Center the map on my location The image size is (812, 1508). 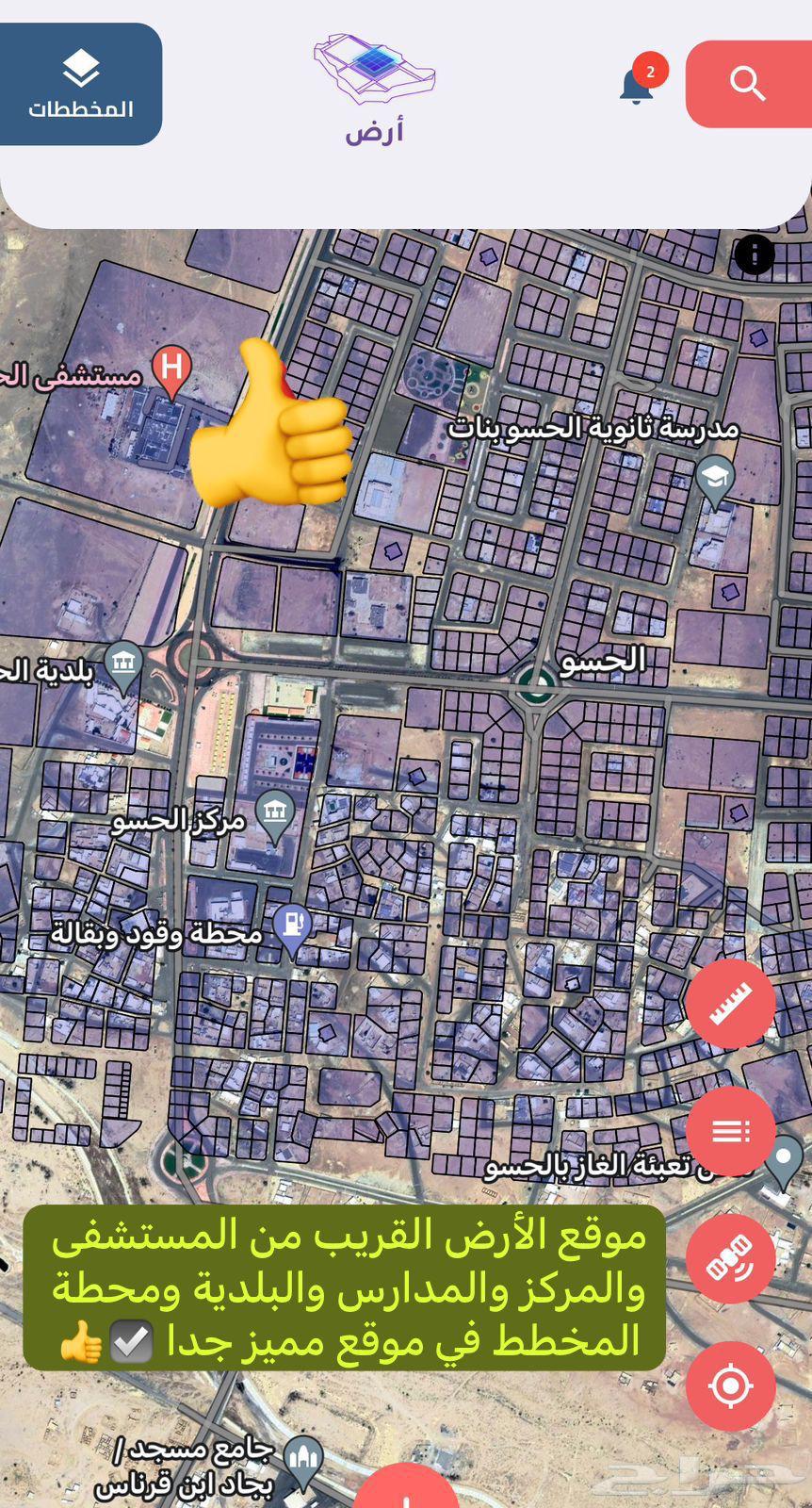(x=730, y=1385)
